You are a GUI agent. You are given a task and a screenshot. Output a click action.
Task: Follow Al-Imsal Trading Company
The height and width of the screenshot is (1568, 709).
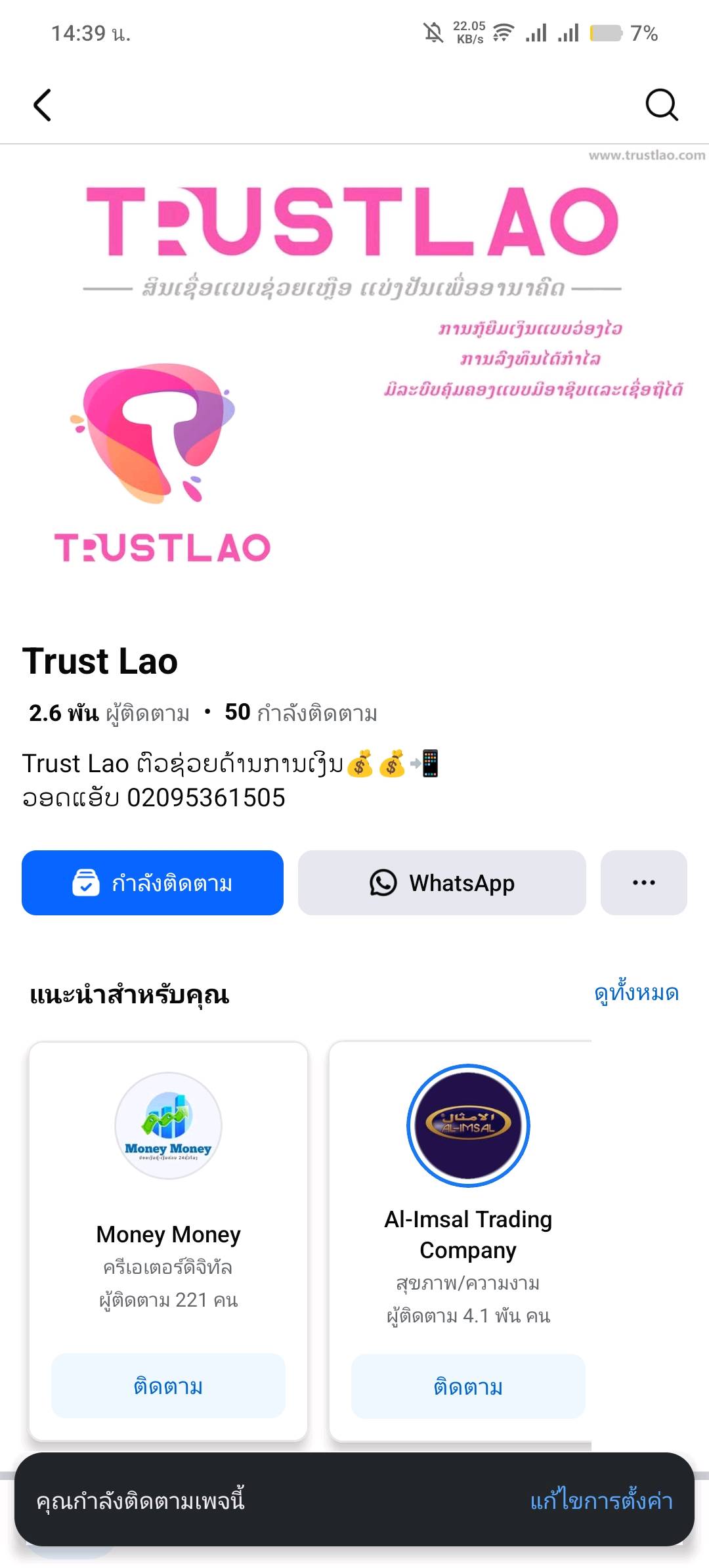click(x=467, y=1385)
